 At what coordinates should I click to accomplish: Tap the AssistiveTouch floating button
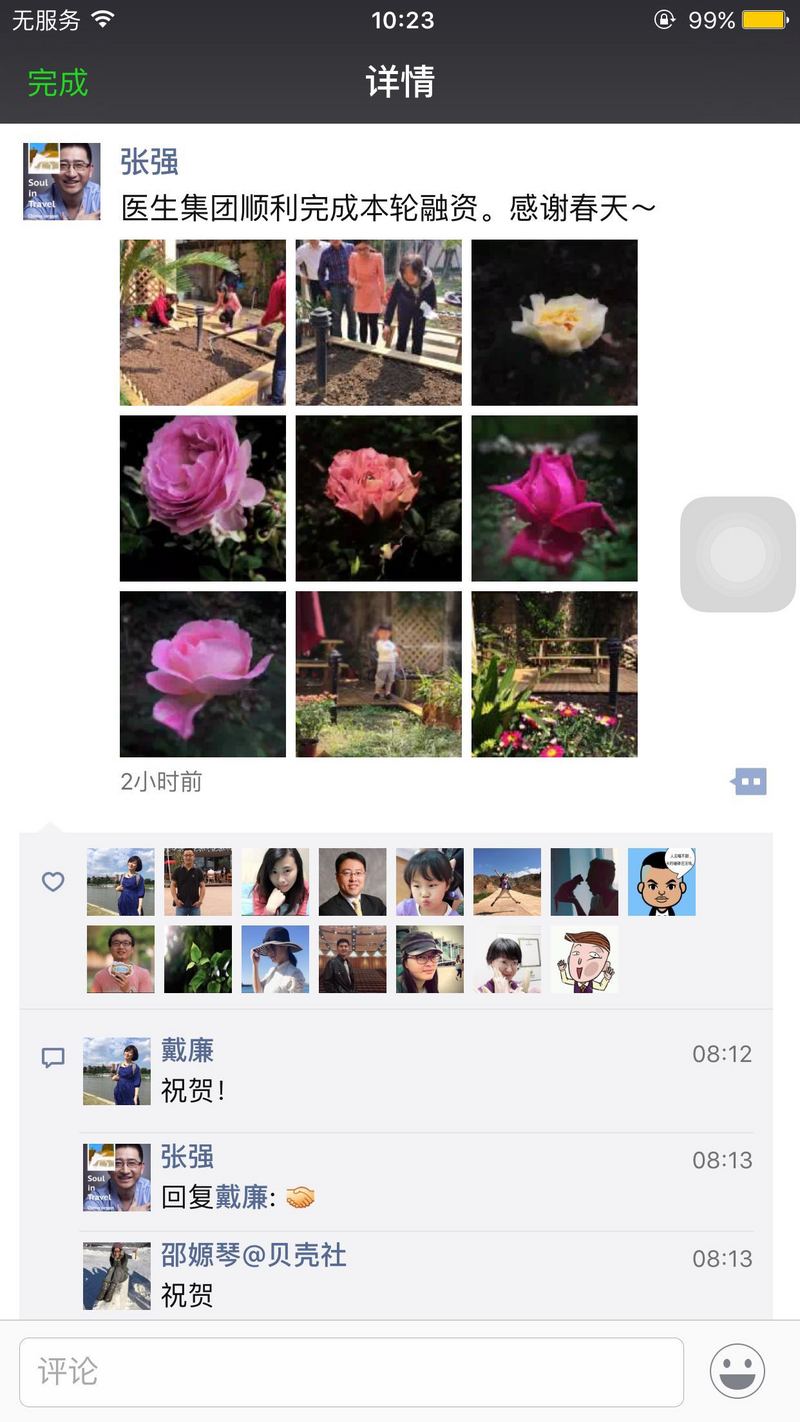pos(738,554)
